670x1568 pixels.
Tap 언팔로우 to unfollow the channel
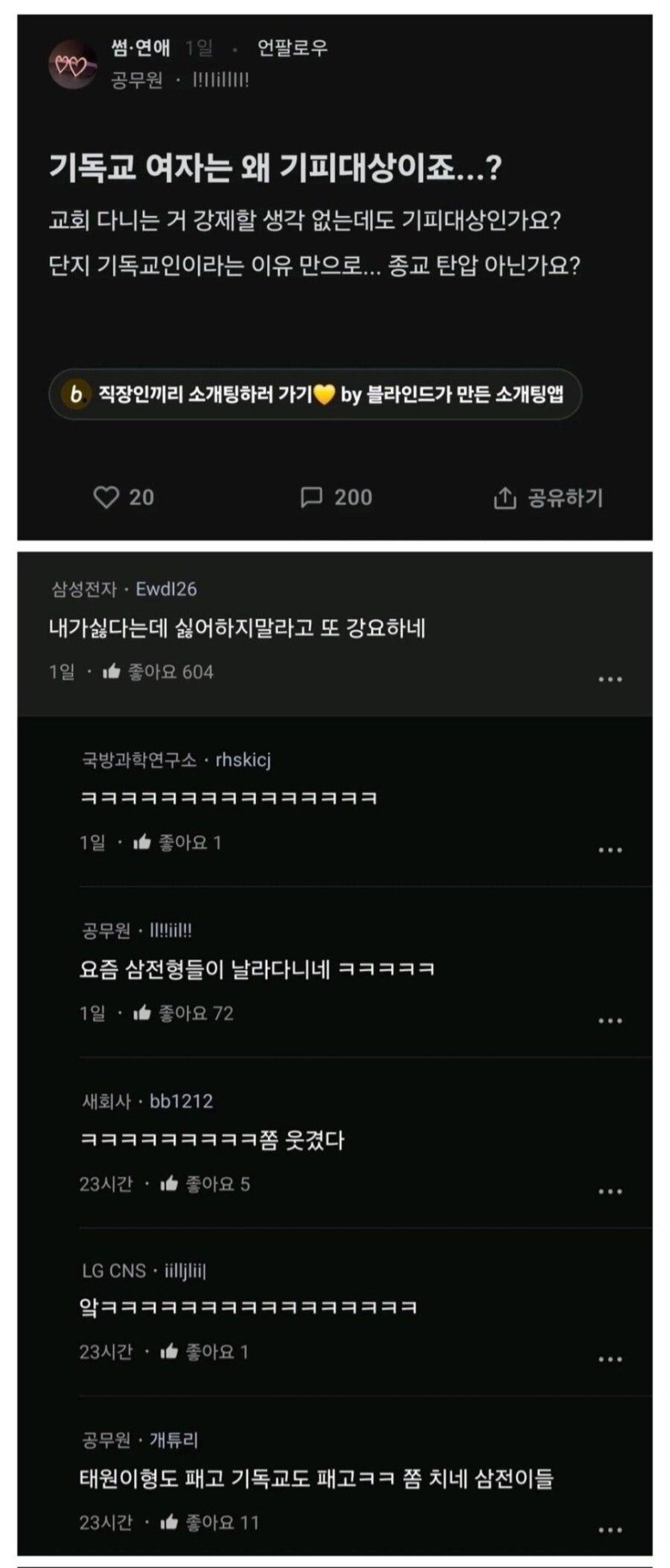[292, 48]
